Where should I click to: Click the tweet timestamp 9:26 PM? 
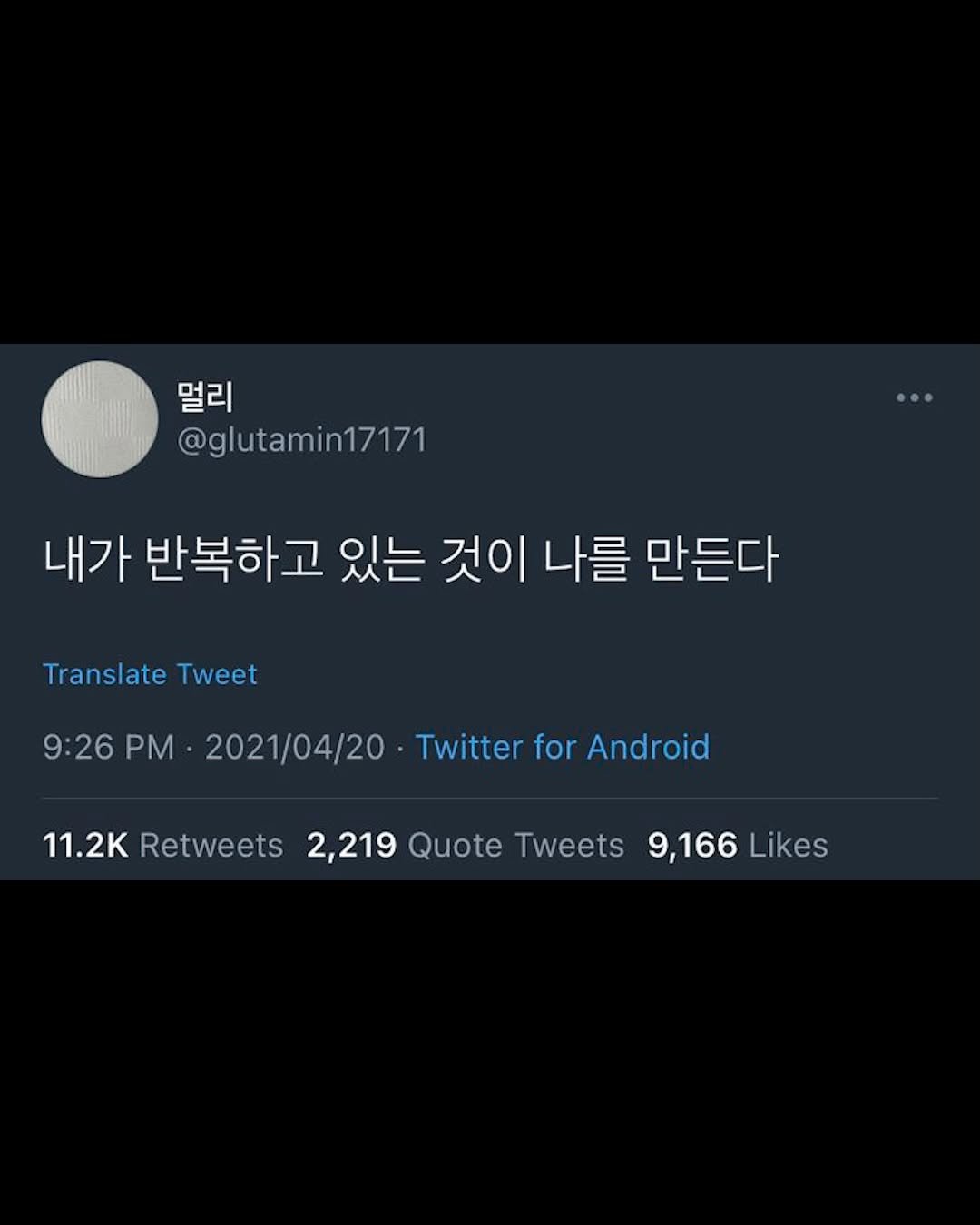coord(109,747)
